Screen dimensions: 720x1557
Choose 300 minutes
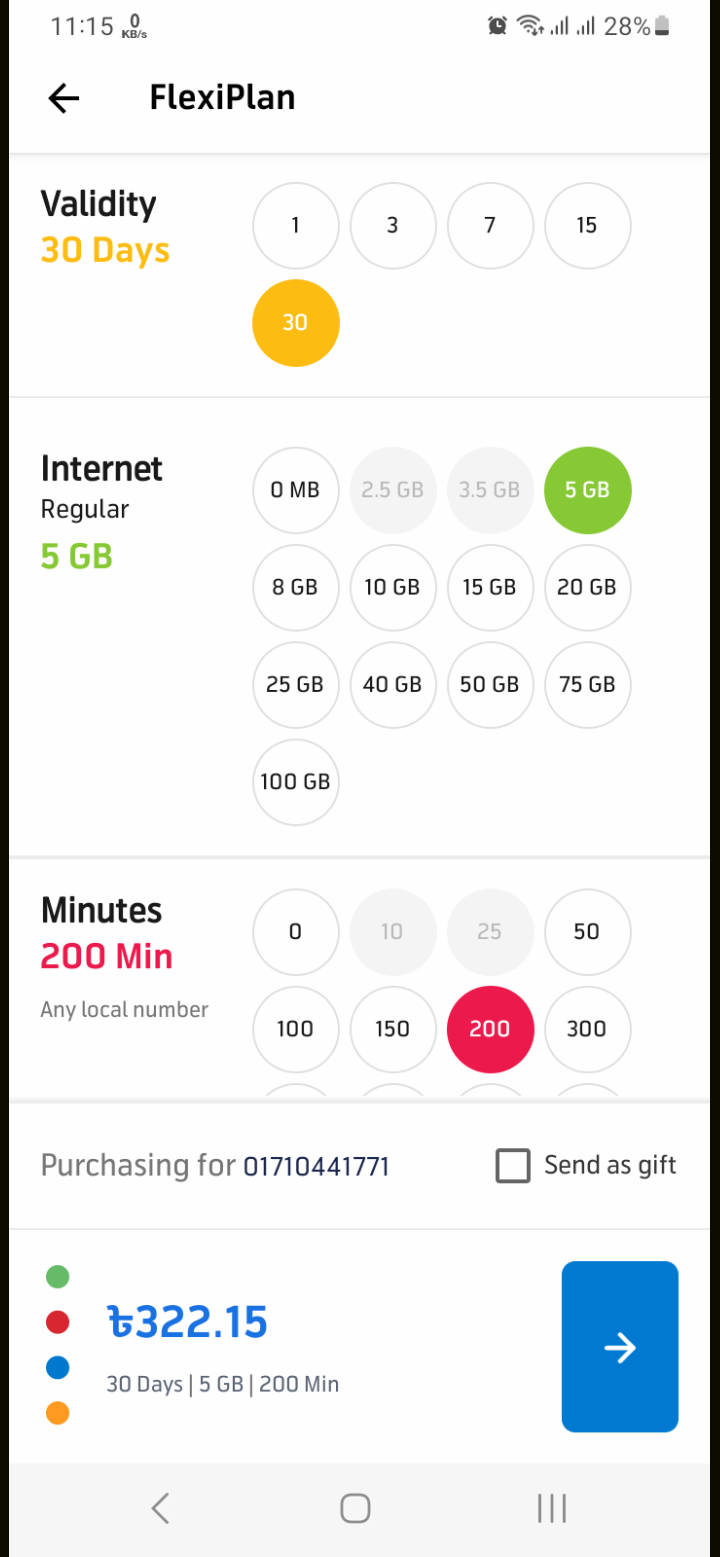587,1029
